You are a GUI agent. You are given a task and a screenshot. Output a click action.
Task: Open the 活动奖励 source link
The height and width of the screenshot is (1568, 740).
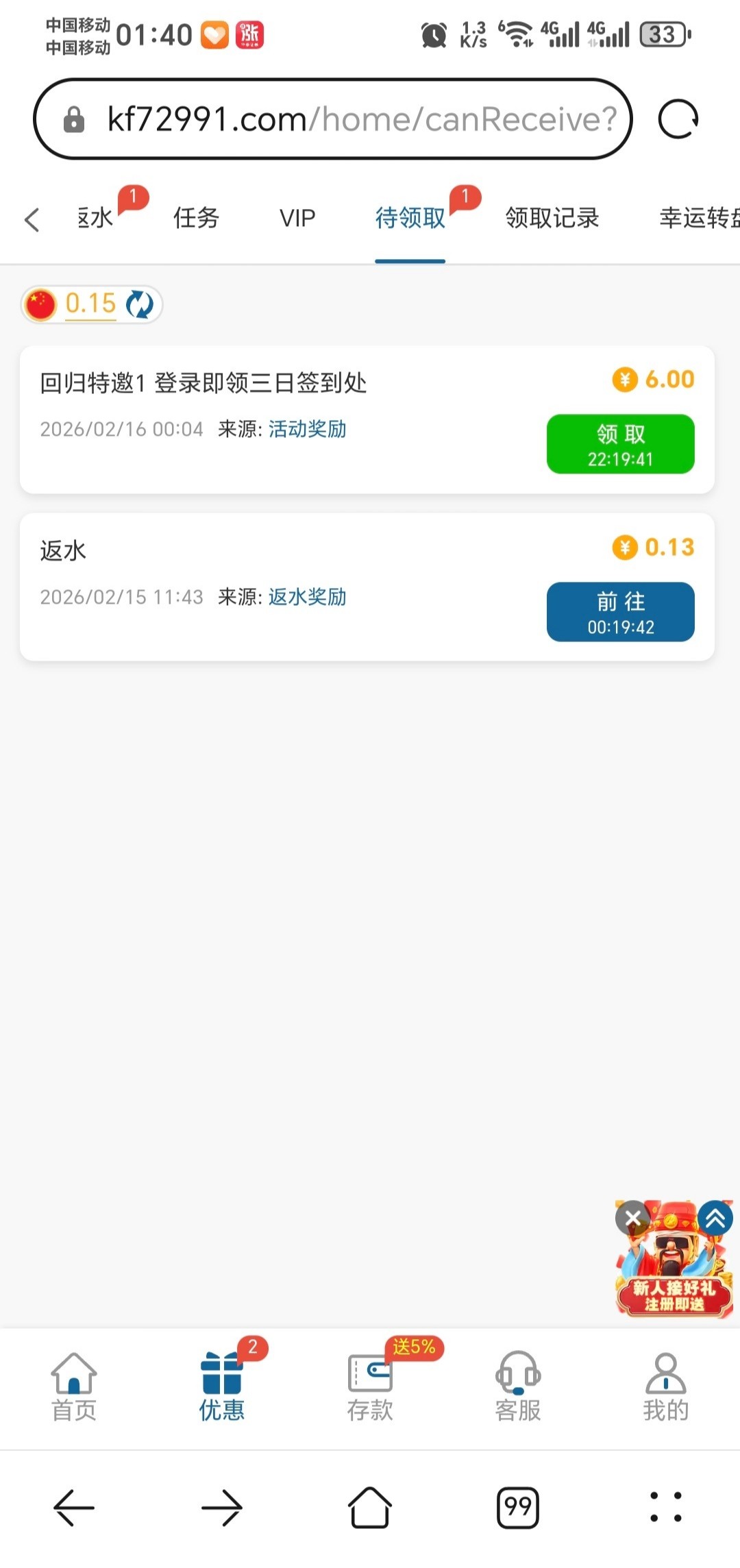(307, 429)
